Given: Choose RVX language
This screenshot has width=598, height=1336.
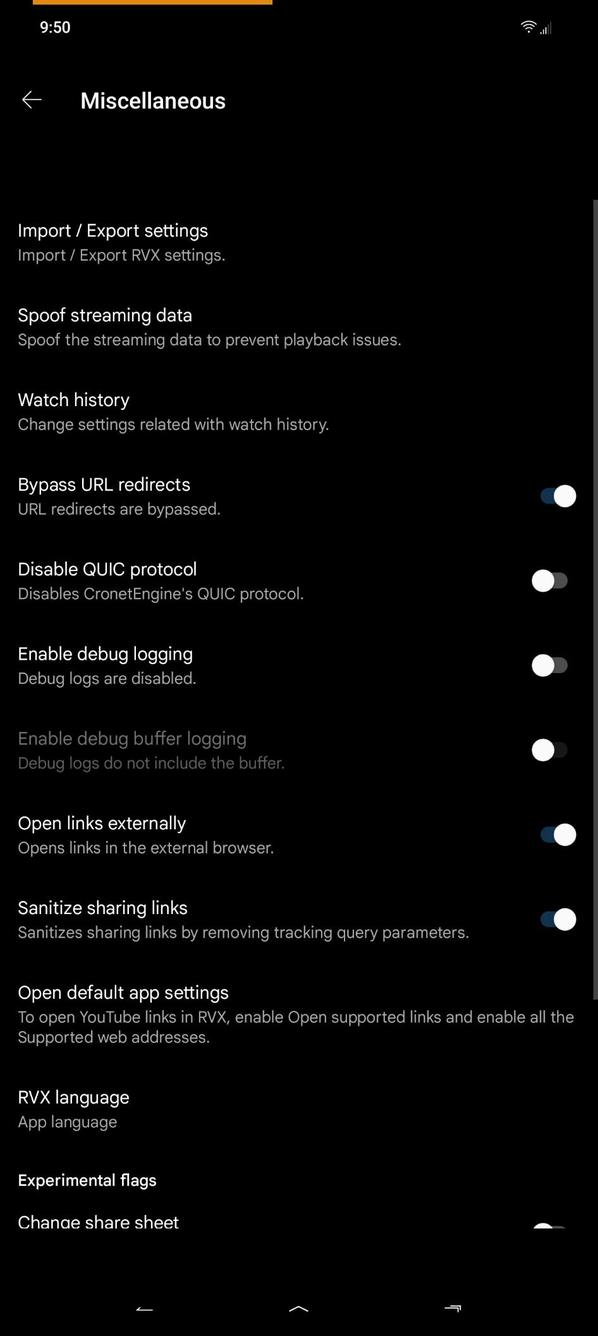Looking at the screenshot, I should coord(299,1109).
